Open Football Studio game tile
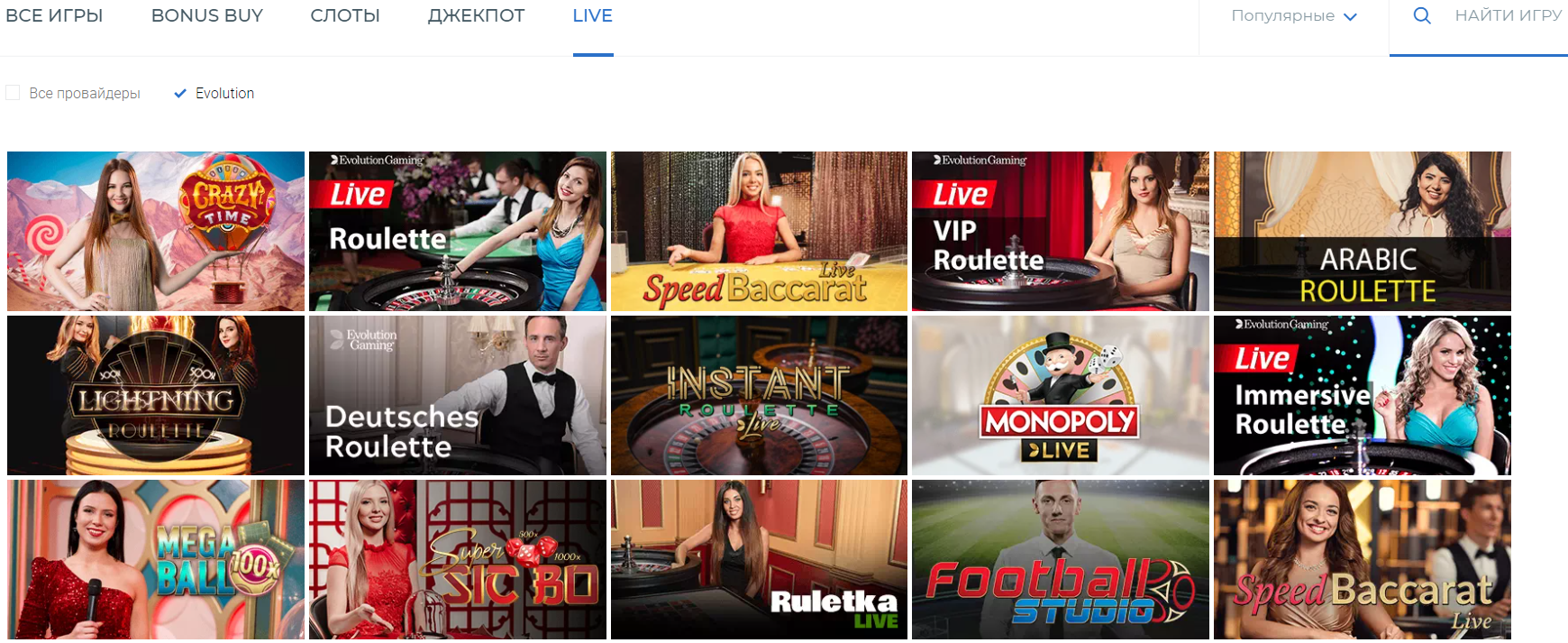 pyautogui.click(x=1060, y=559)
